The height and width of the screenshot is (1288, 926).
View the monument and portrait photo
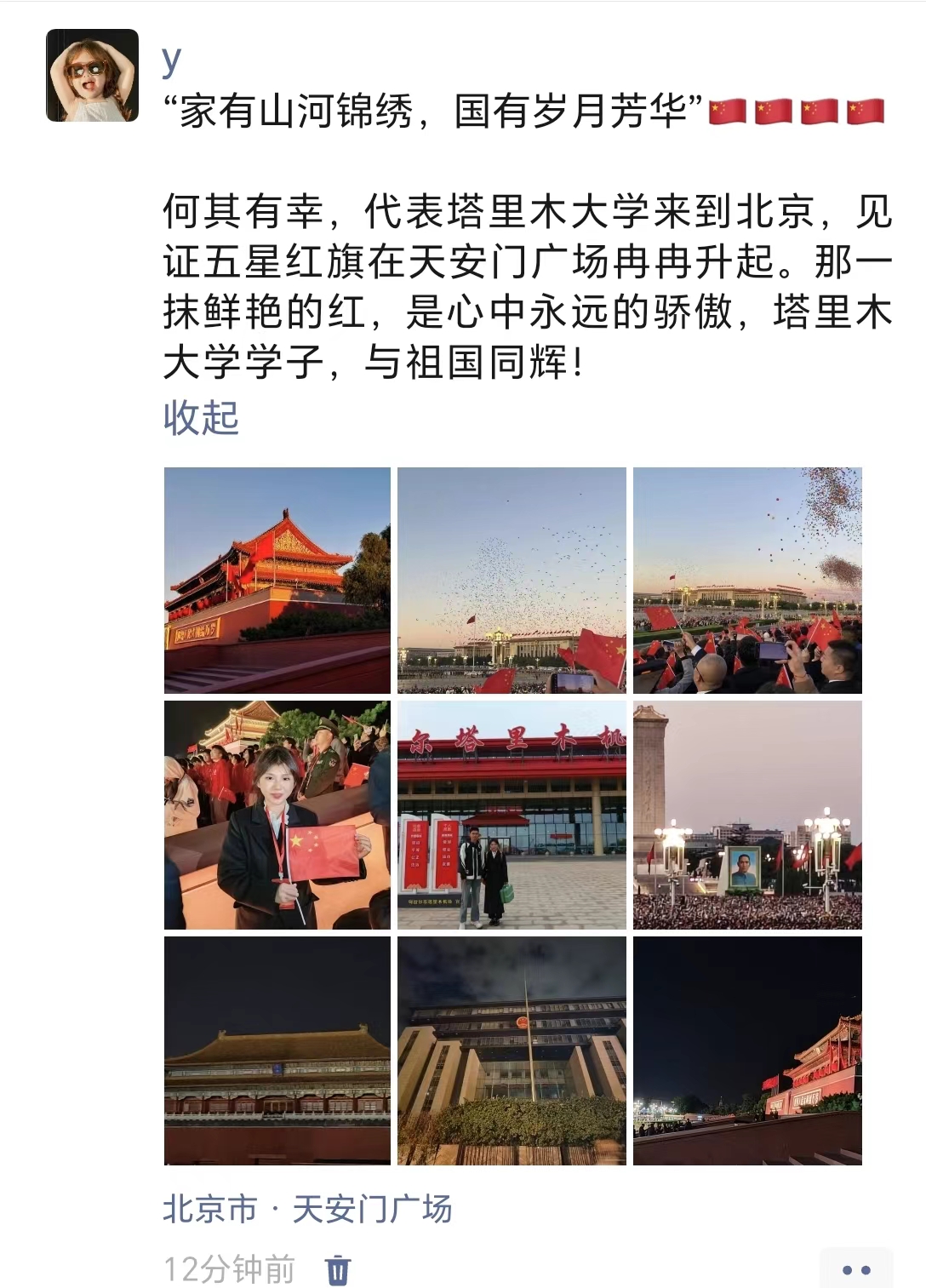[x=747, y=815]
